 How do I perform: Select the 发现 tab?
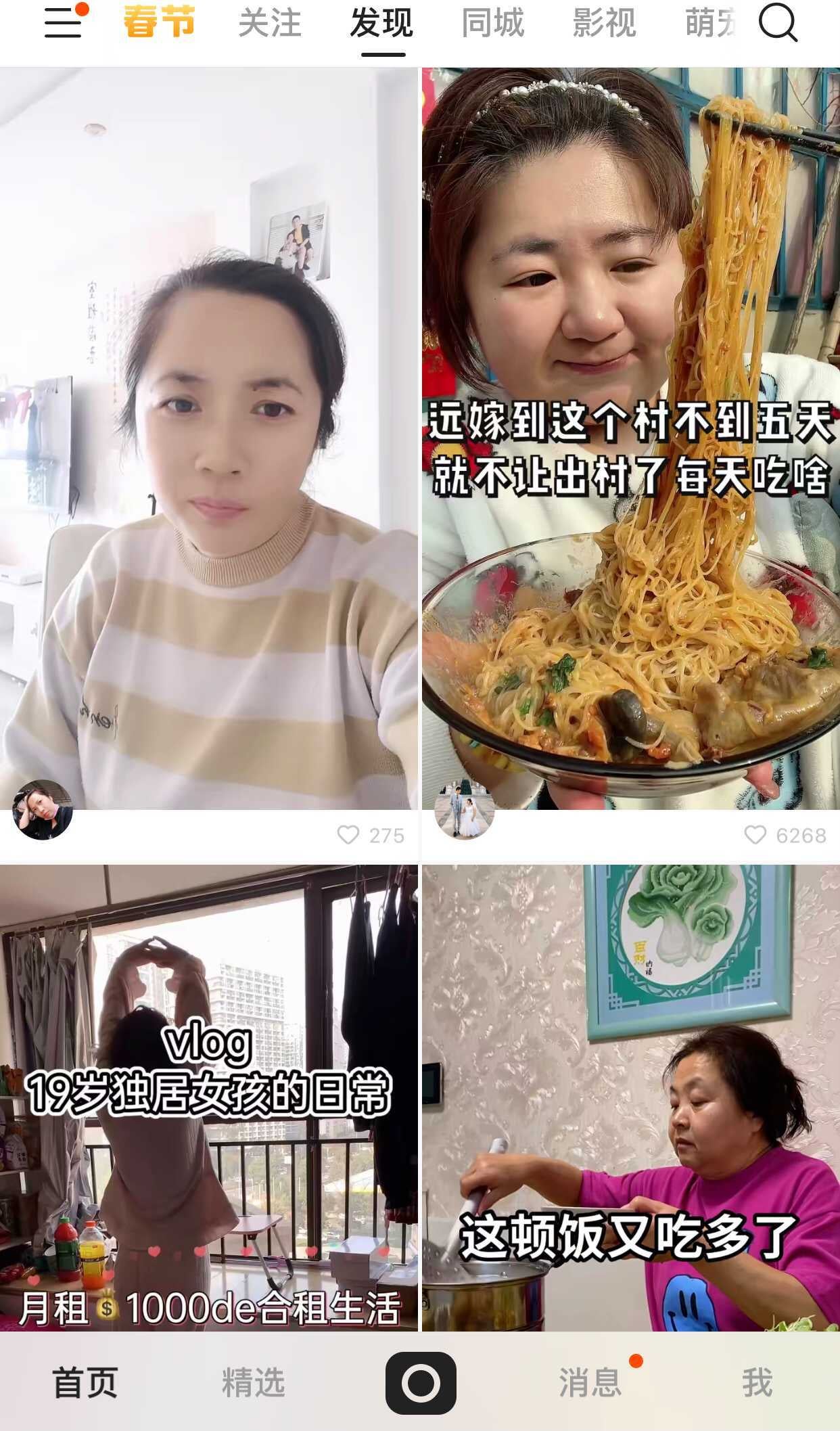[x=381, y=23]
